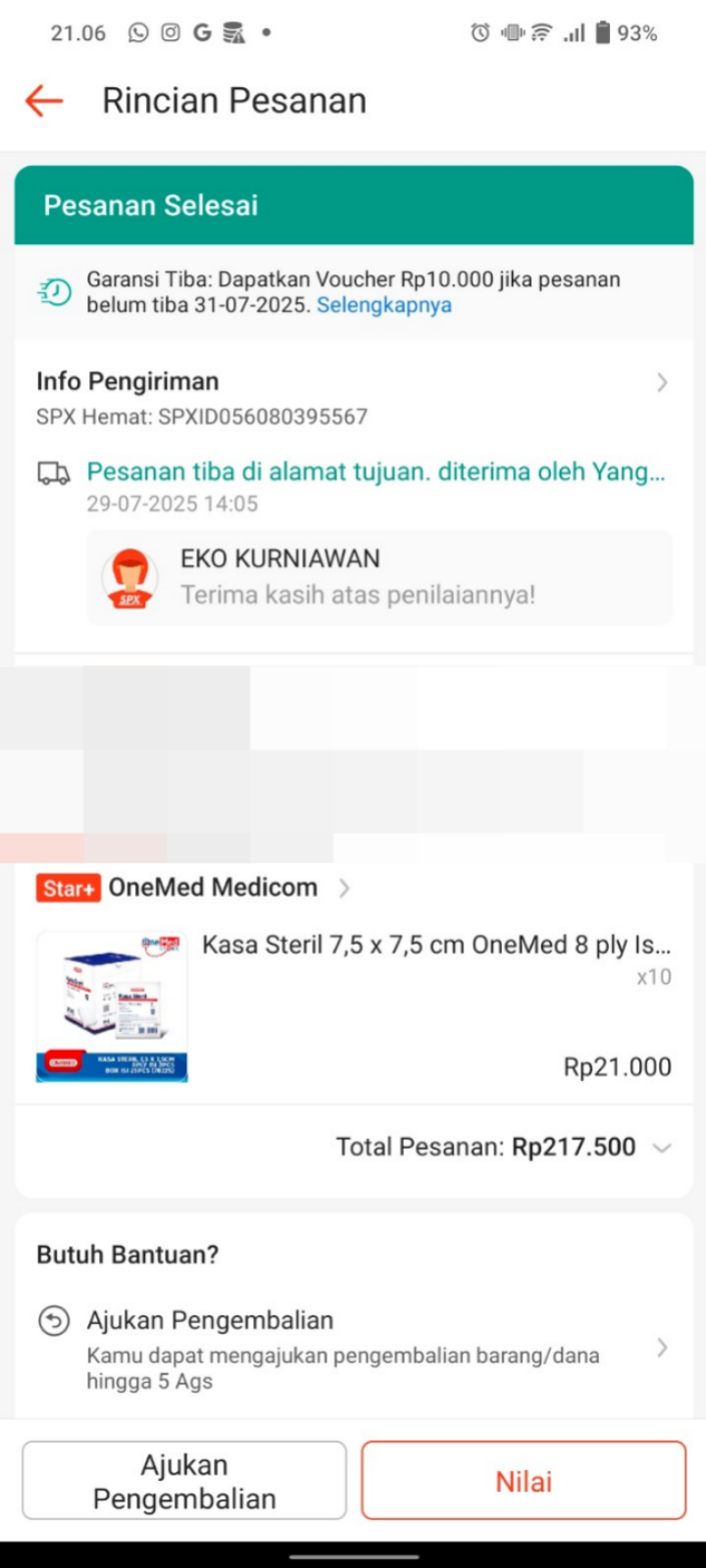Screen dimensions: 706x1568
Task: View the delivery status update
Action: click(376, 472)
